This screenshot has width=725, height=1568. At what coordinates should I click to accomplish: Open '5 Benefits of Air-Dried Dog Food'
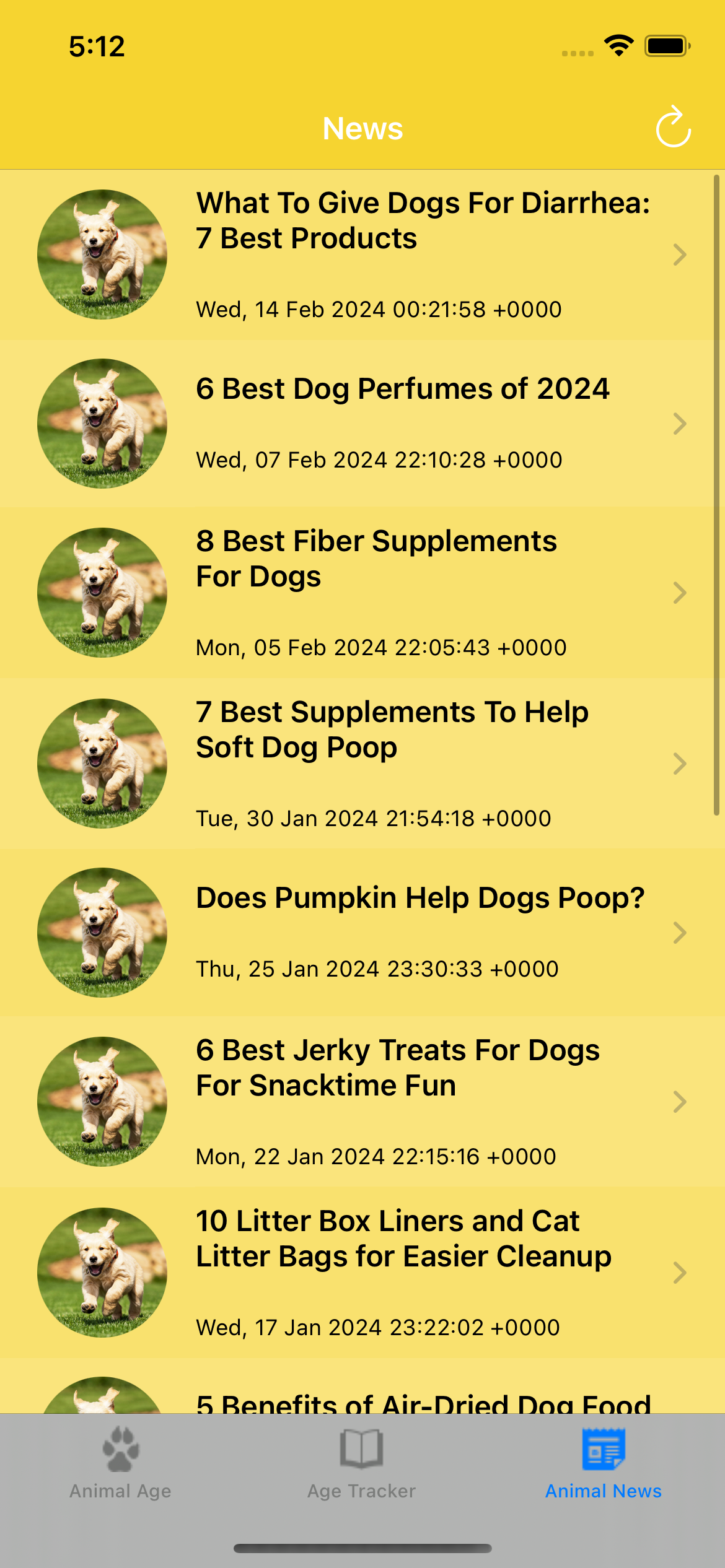423,1402
